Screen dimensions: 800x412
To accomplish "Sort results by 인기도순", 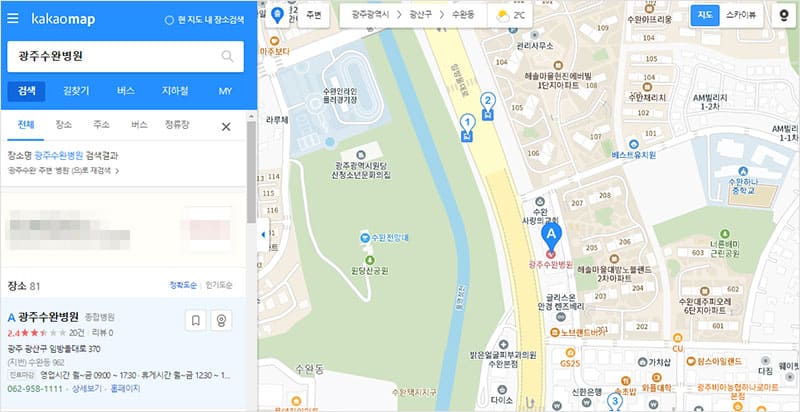I will (x=218, y=285).
